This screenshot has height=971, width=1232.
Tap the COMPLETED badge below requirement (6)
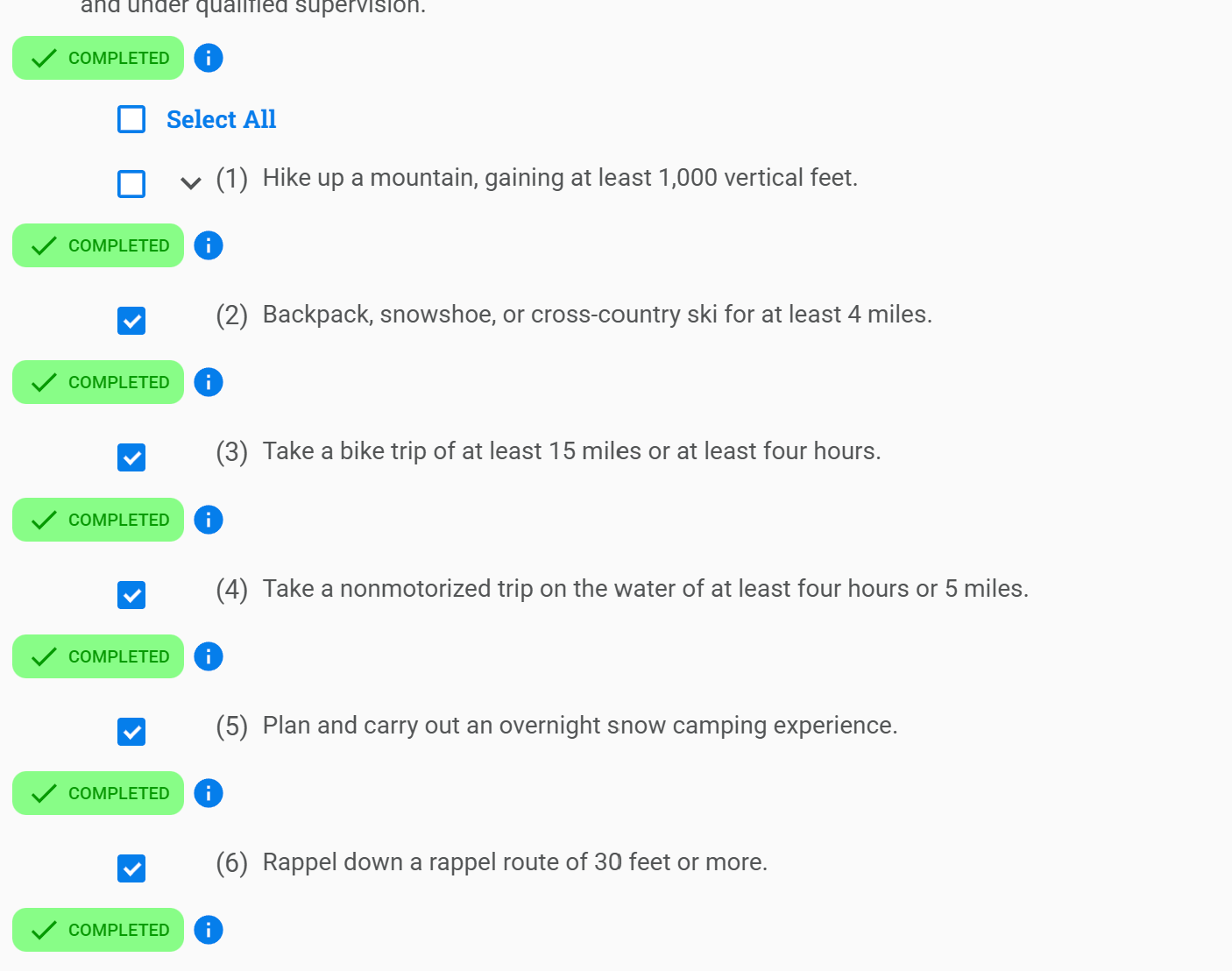[x=98, y=930]
